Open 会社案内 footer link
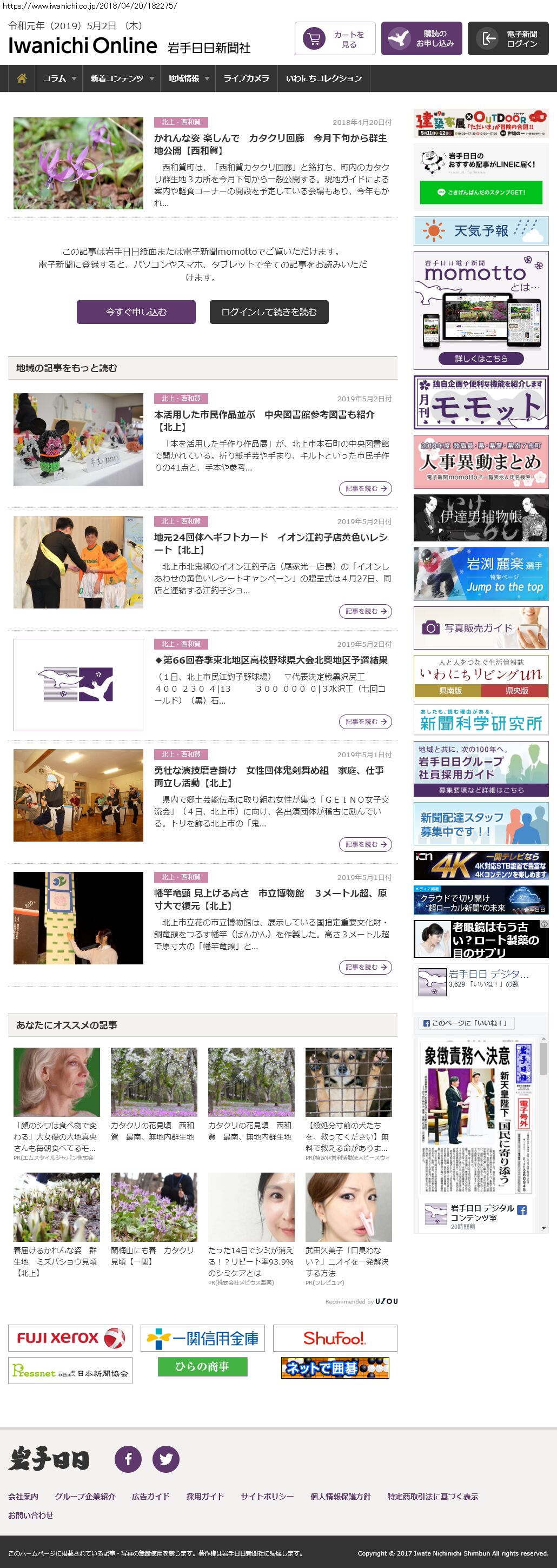 [23, 1496]
